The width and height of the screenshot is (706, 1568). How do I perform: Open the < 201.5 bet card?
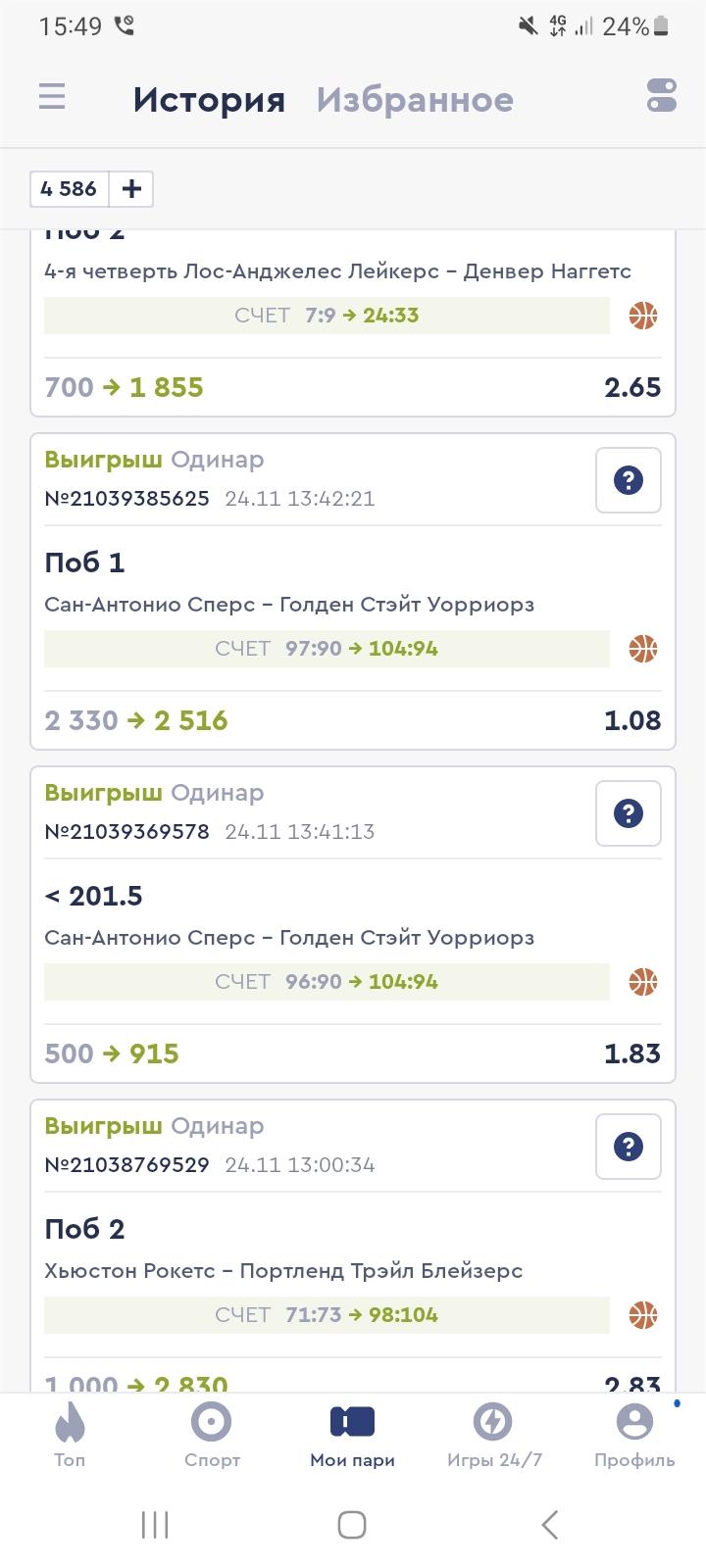coord(353,925)
